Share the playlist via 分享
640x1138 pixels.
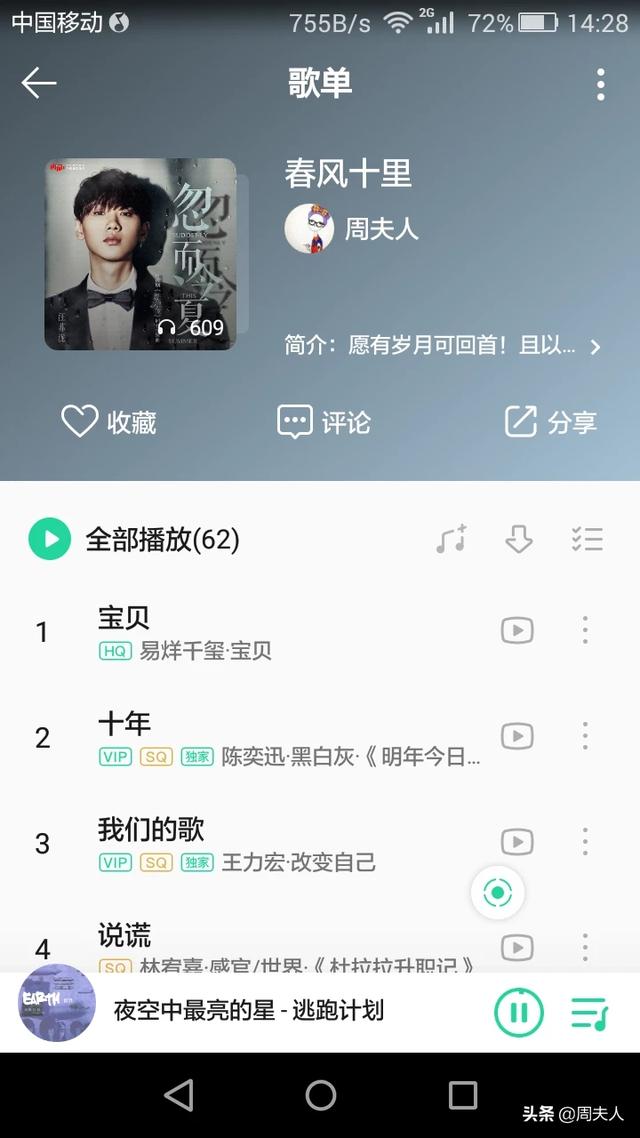coord(551,422)
